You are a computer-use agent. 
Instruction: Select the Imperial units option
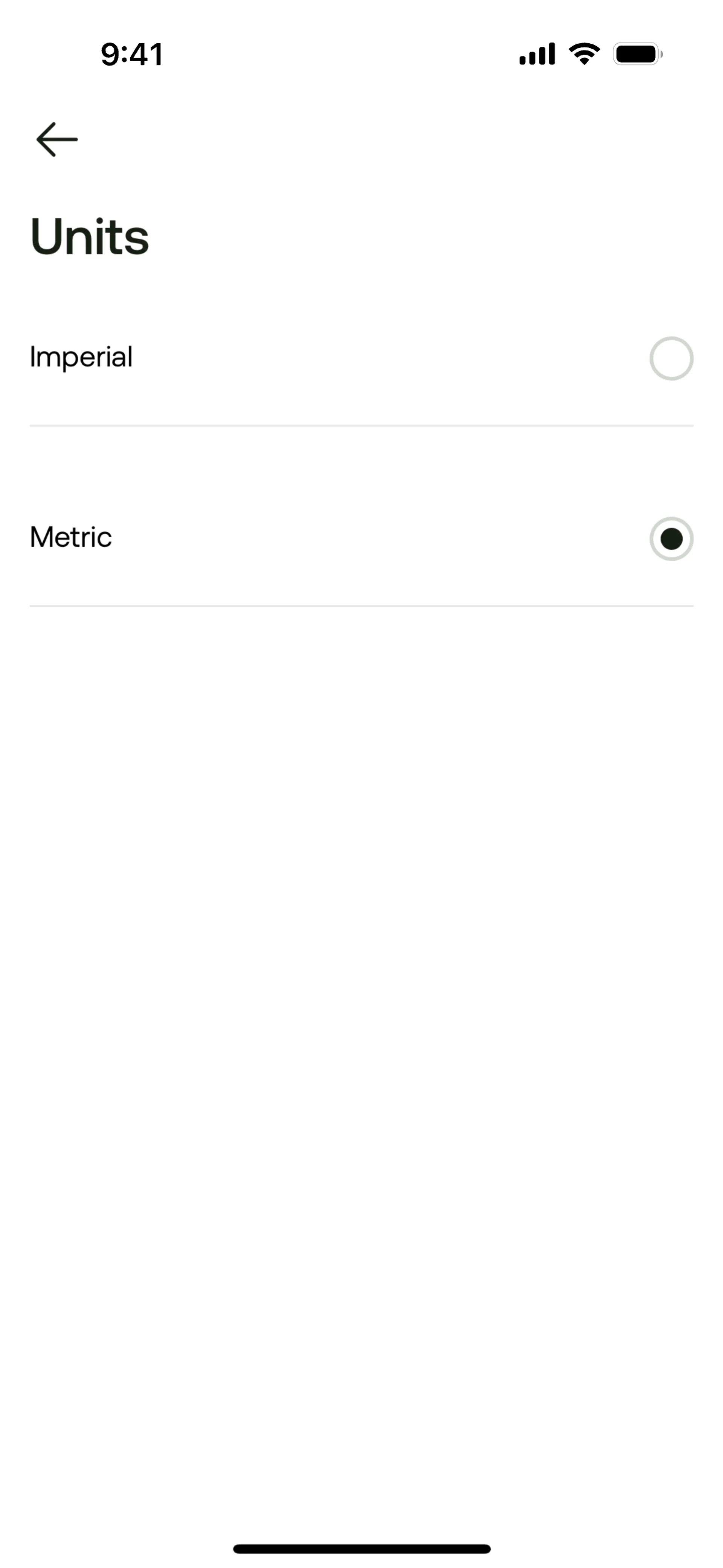pyautogui.click(x=671, y=358)
